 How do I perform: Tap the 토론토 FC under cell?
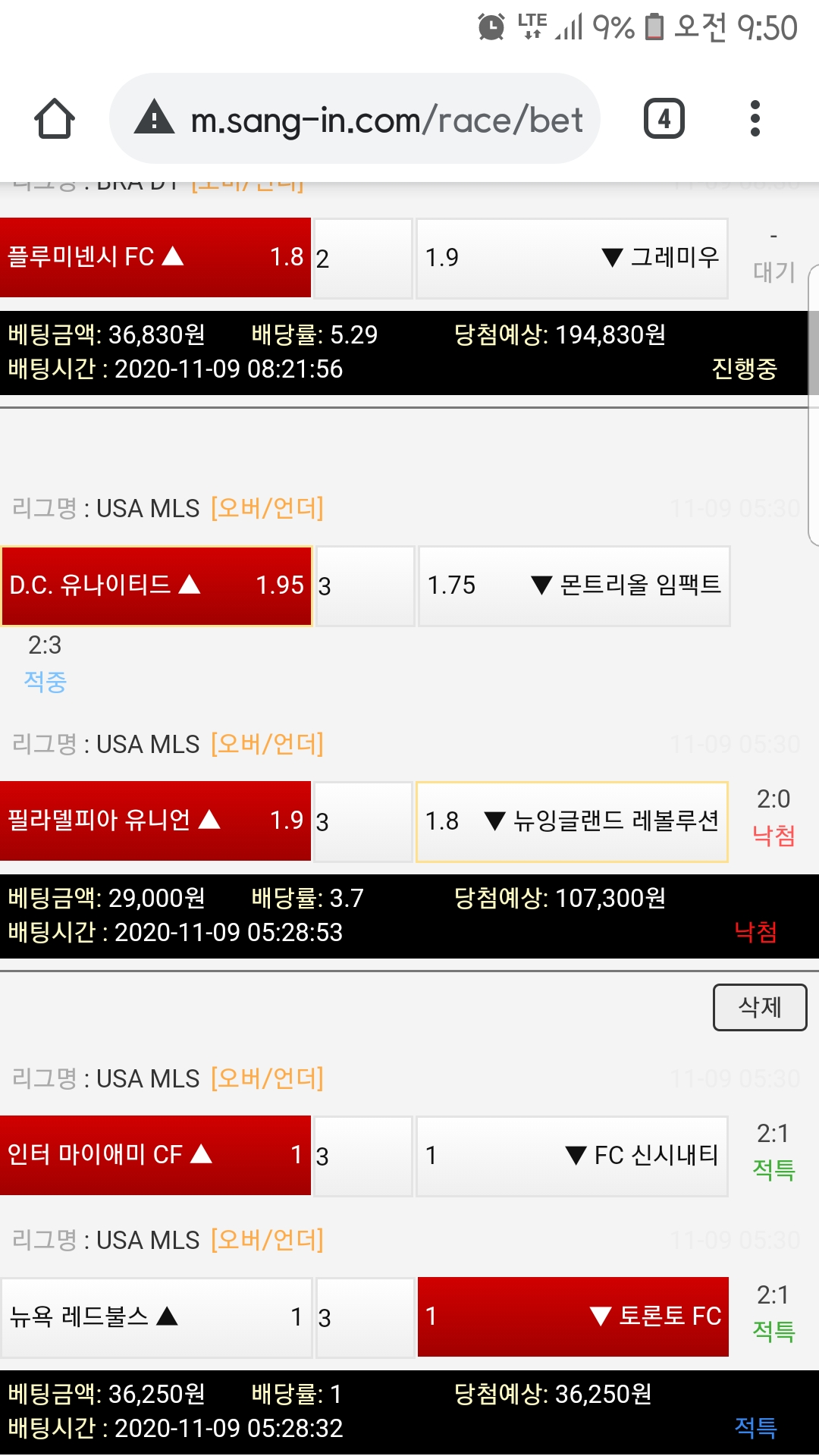click(573, 1317)
